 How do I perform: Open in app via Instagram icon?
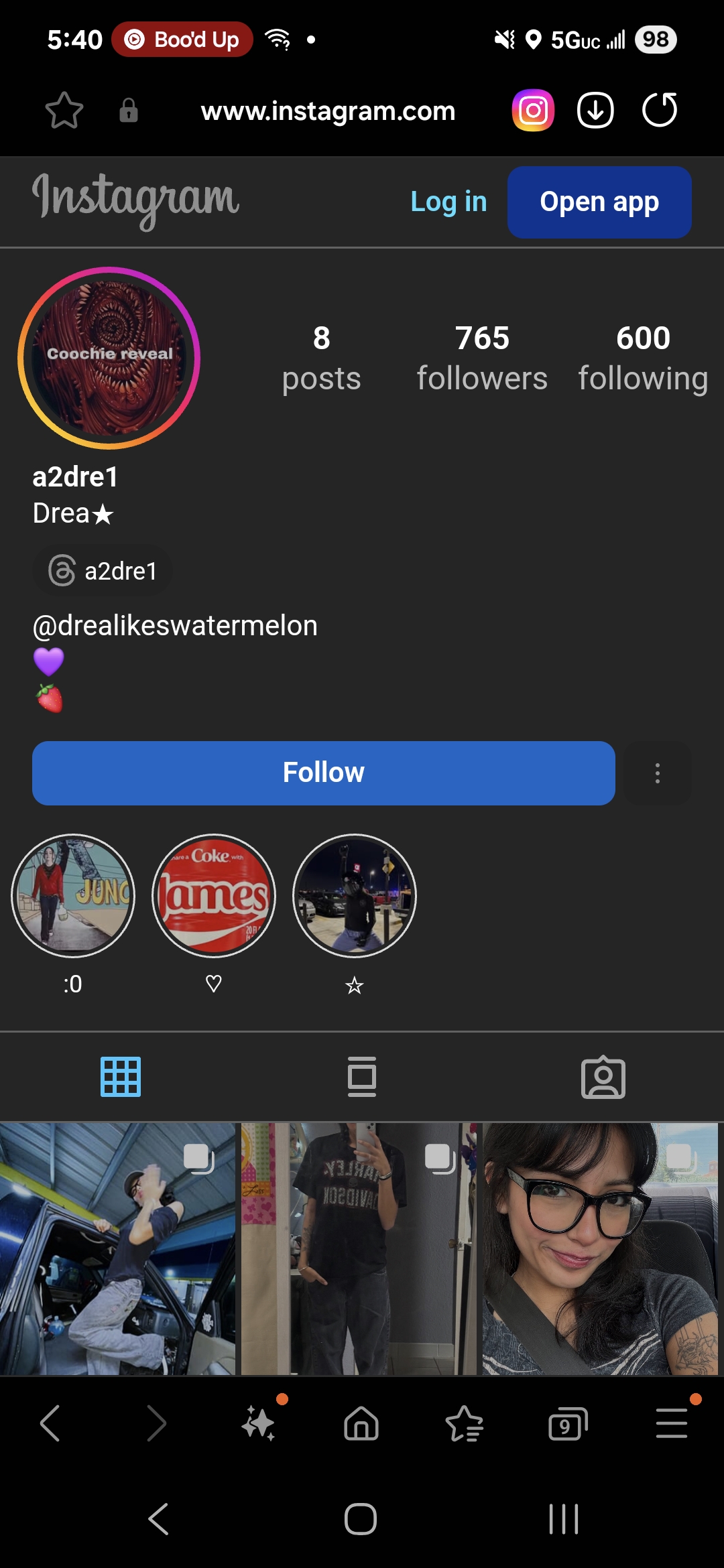(533, 110)
